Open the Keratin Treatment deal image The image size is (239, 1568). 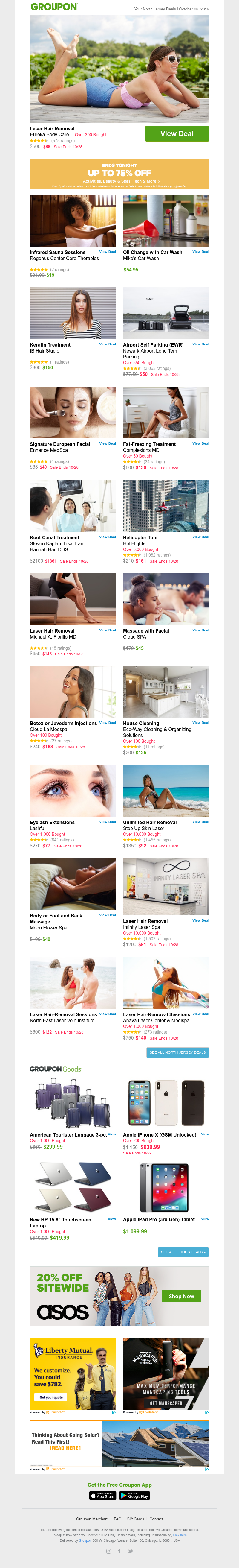click(72, 313)
